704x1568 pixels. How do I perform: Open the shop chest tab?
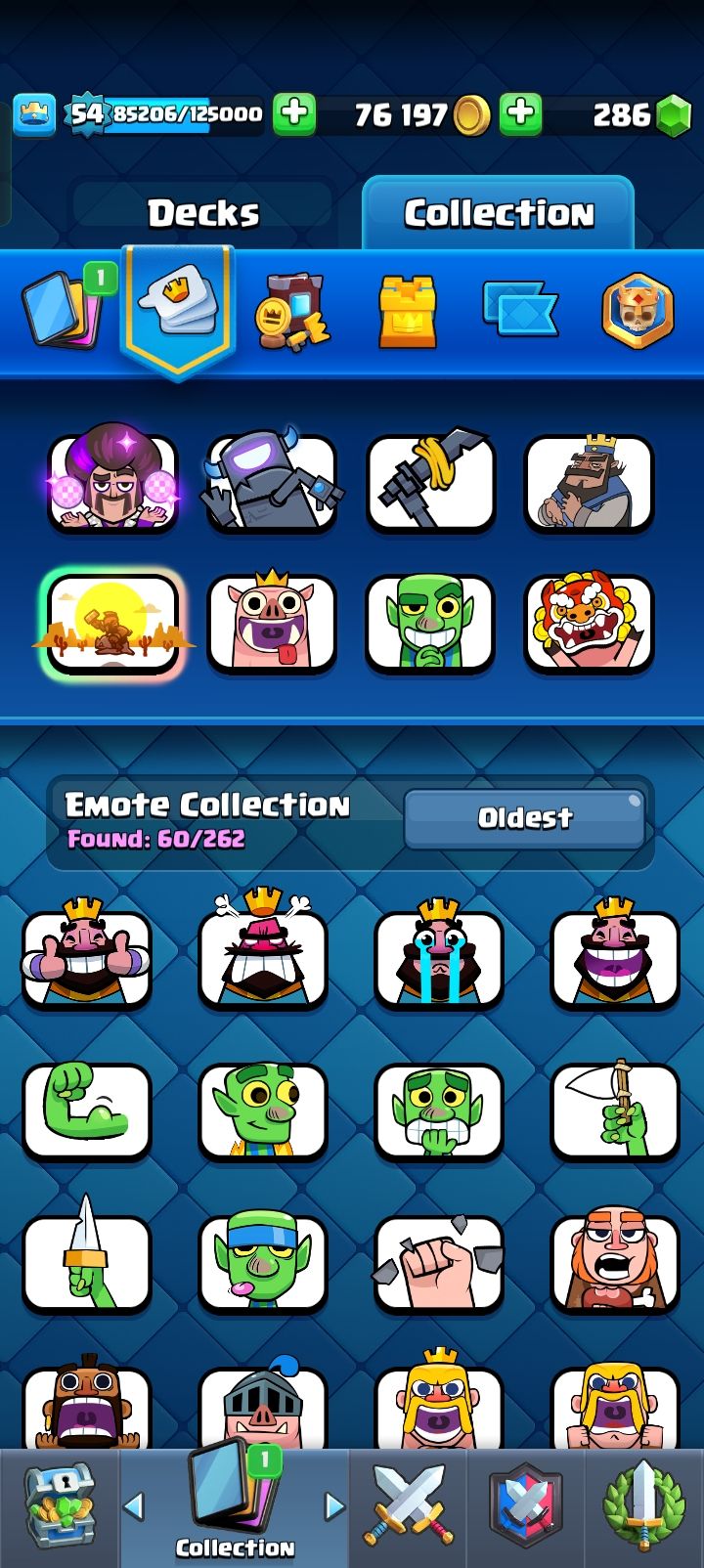[x=61, y=1505]
